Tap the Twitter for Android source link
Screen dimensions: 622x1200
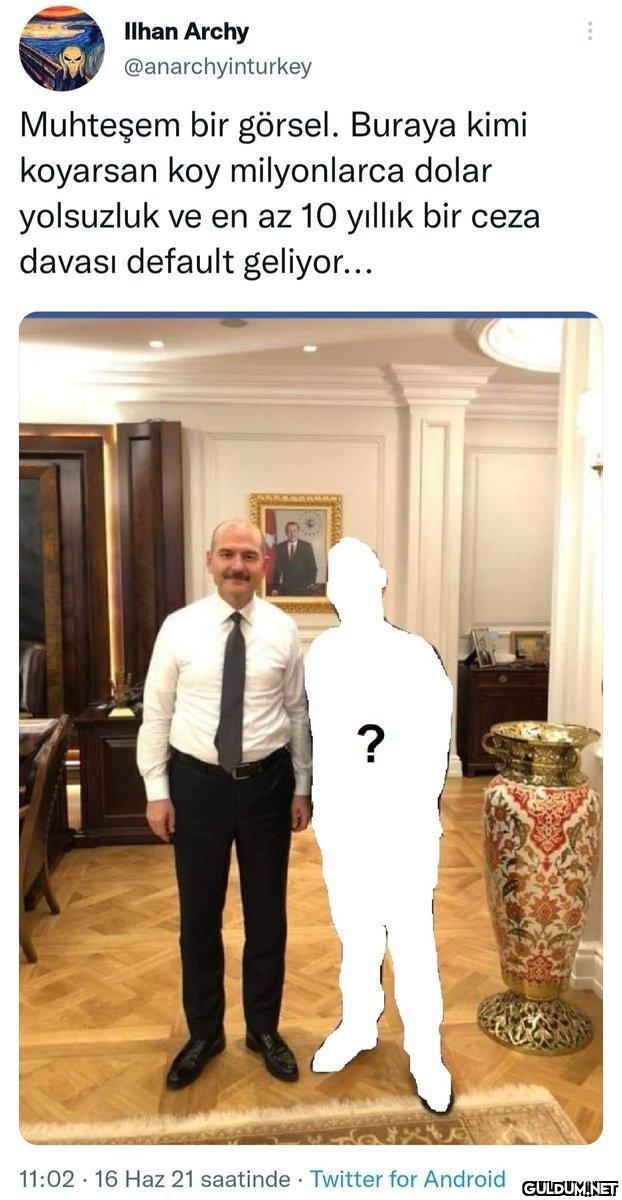tap(407, 1178)
